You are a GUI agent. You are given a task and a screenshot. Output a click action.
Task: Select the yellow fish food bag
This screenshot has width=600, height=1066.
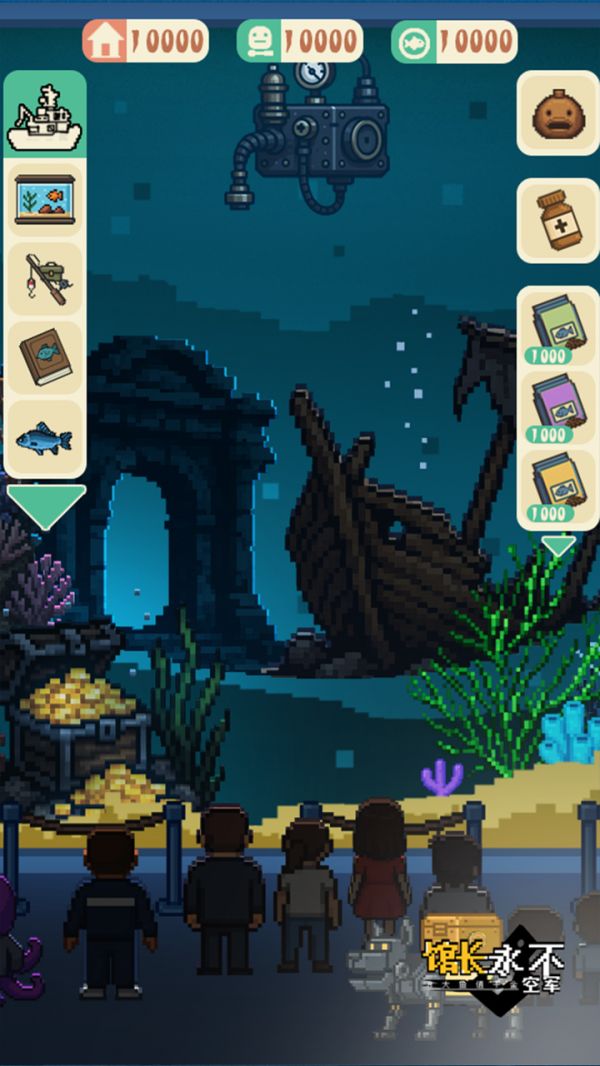click(x=558, y=483)
